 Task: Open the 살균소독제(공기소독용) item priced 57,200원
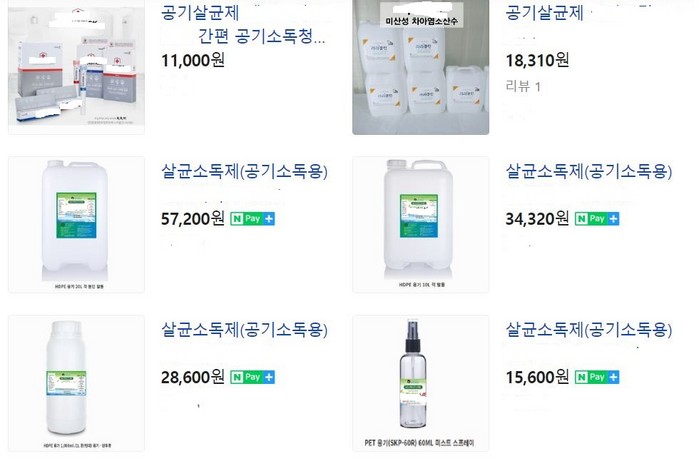pyautogui.click(x=244, y=171)
